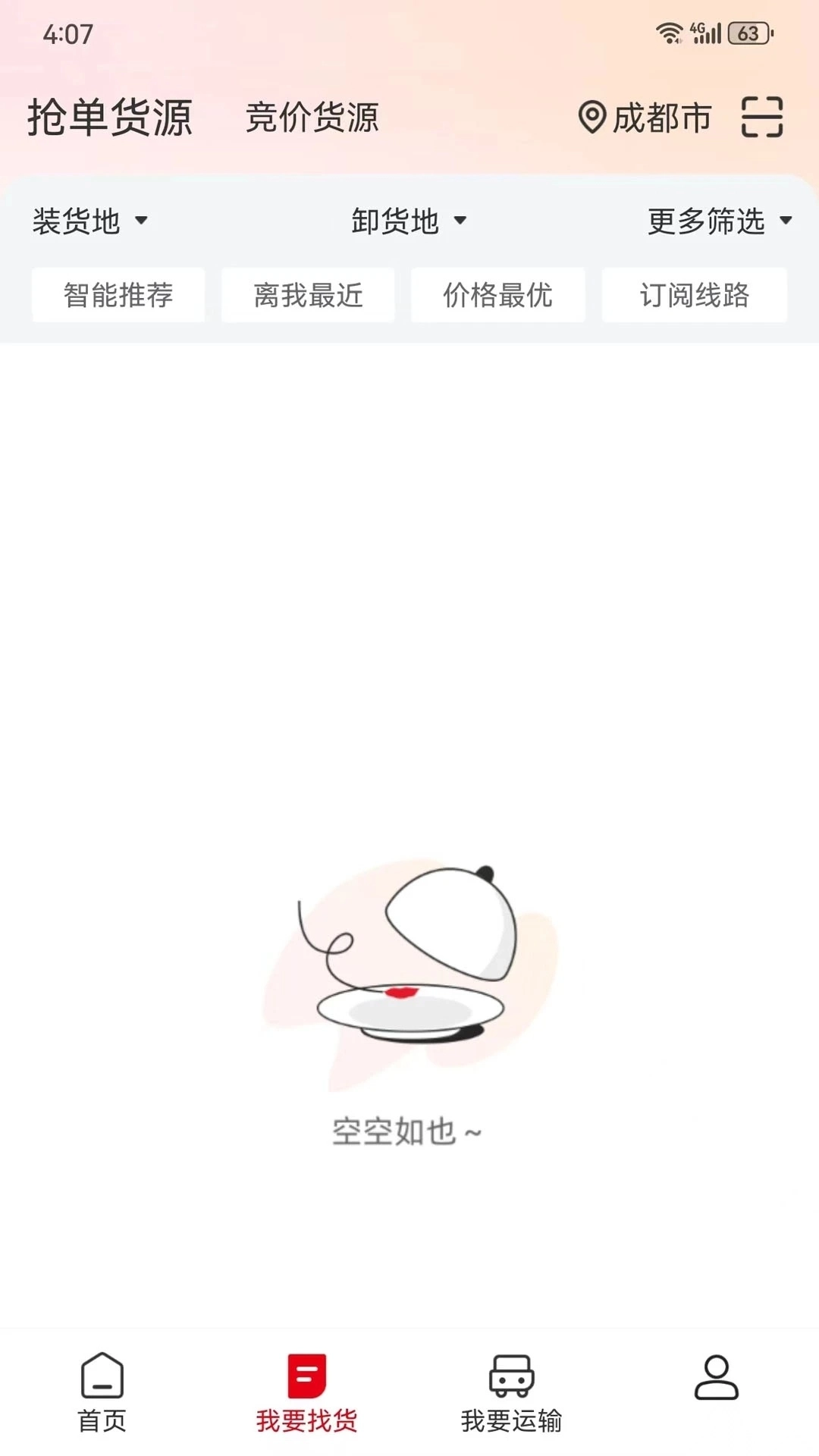Tap the location pin icon beside 成都市
The width and height of the screenshot is (819, 1456).
(591, 118)
